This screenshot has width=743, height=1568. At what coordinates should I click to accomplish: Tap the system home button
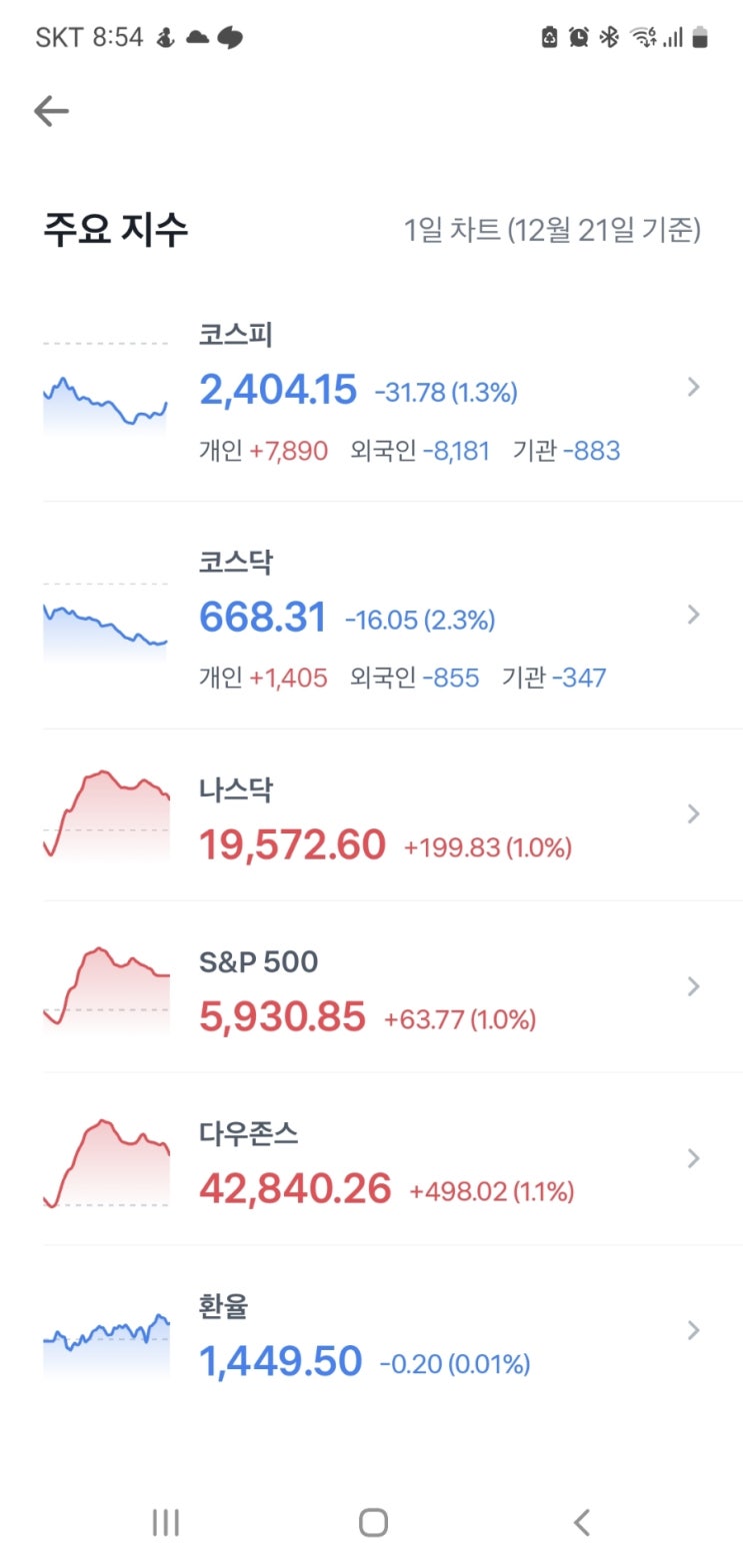pyautogui.click(x=373, y=1522)
